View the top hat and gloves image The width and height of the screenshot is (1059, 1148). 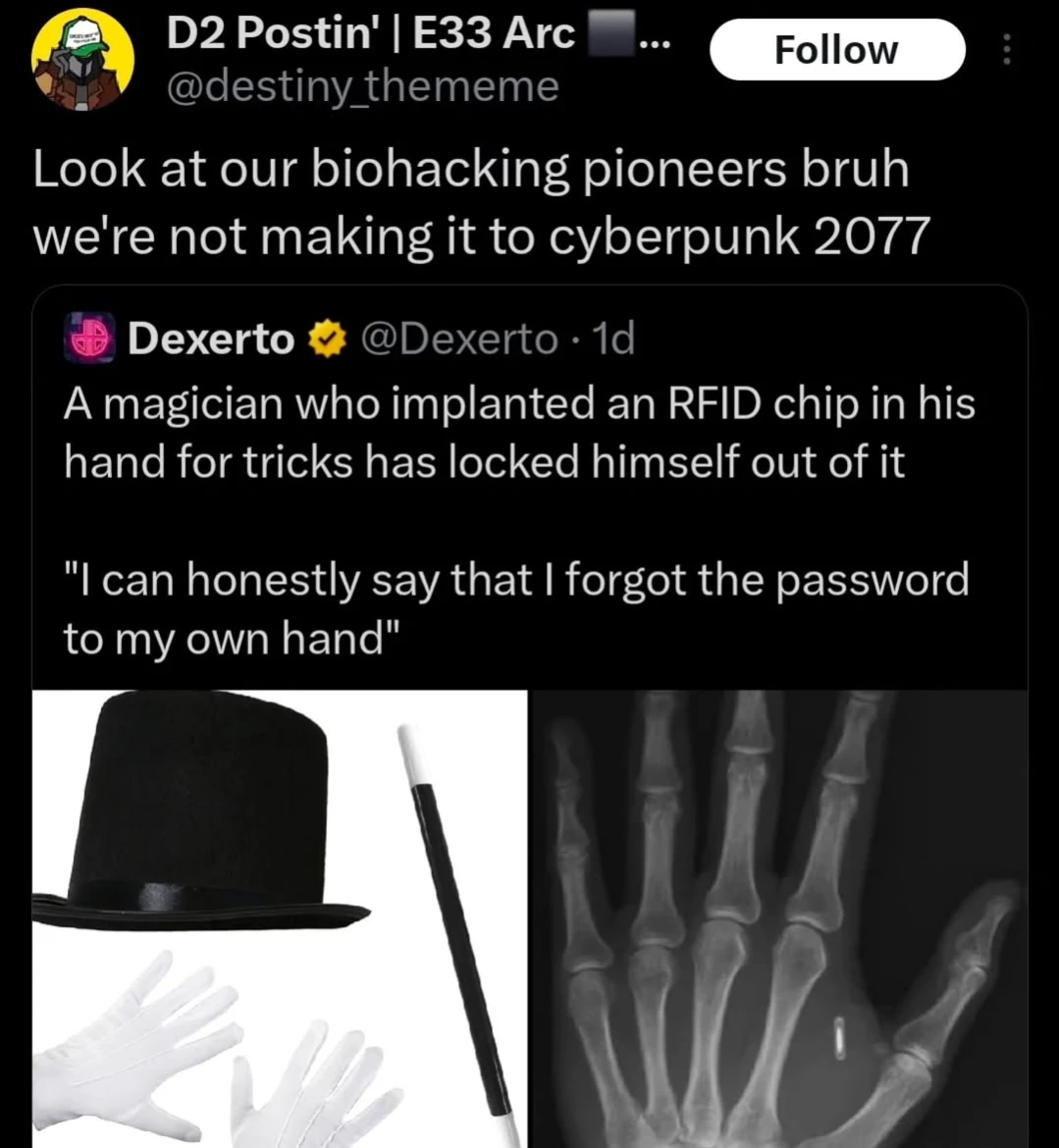(280, 917)
